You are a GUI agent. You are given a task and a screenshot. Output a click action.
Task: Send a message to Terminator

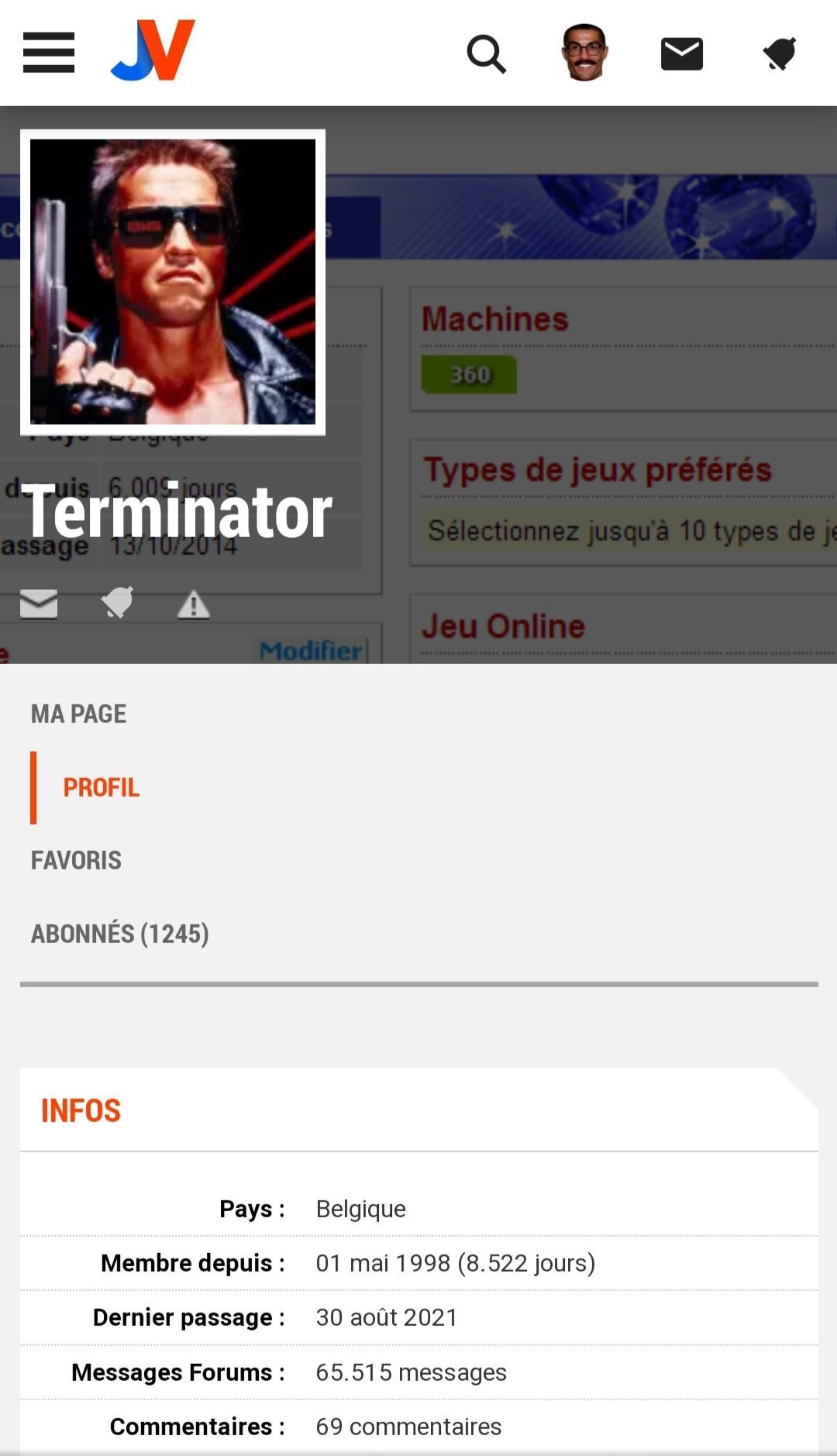(x=39, y=604)
